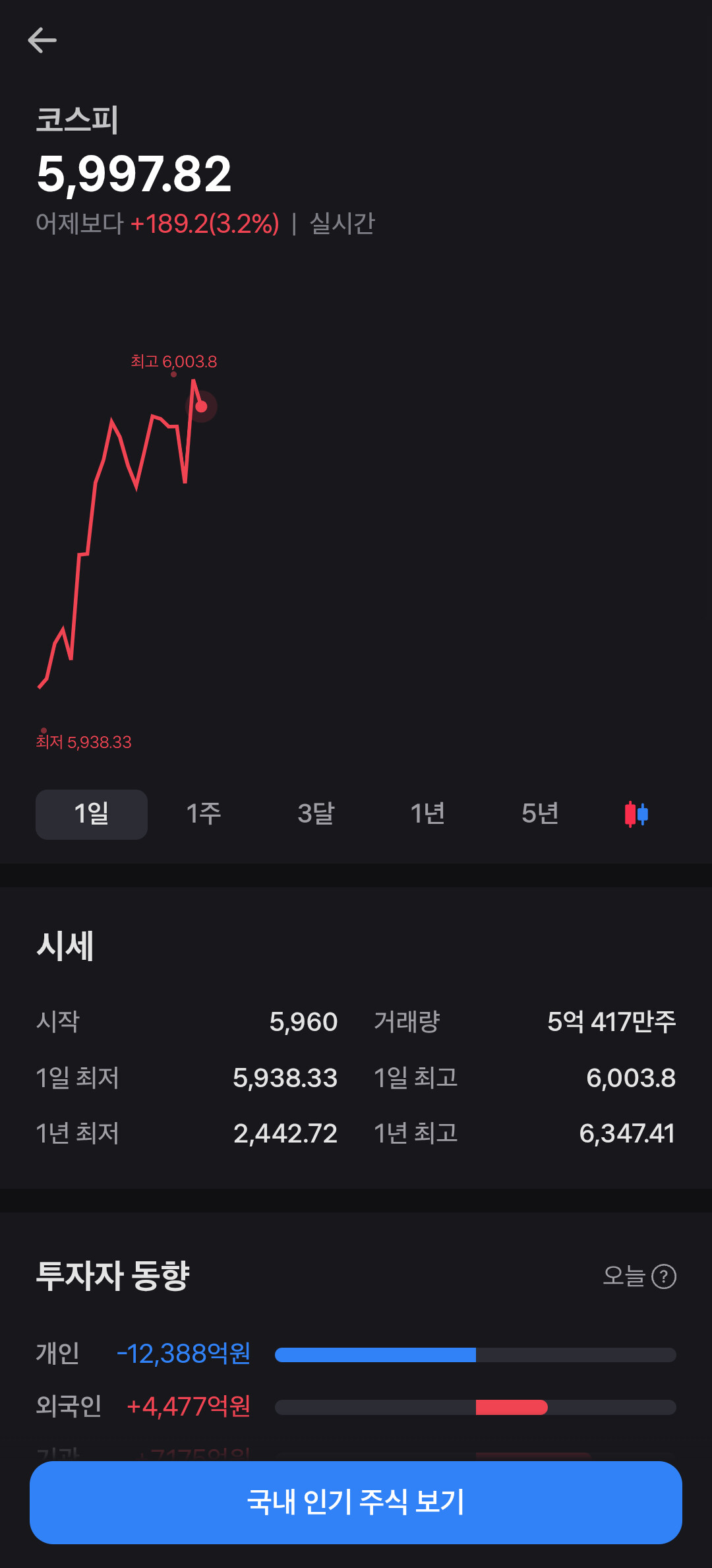Select the 1일 chart period
This screenshot has width=712, height=1568.
click(x=92, y=814)
